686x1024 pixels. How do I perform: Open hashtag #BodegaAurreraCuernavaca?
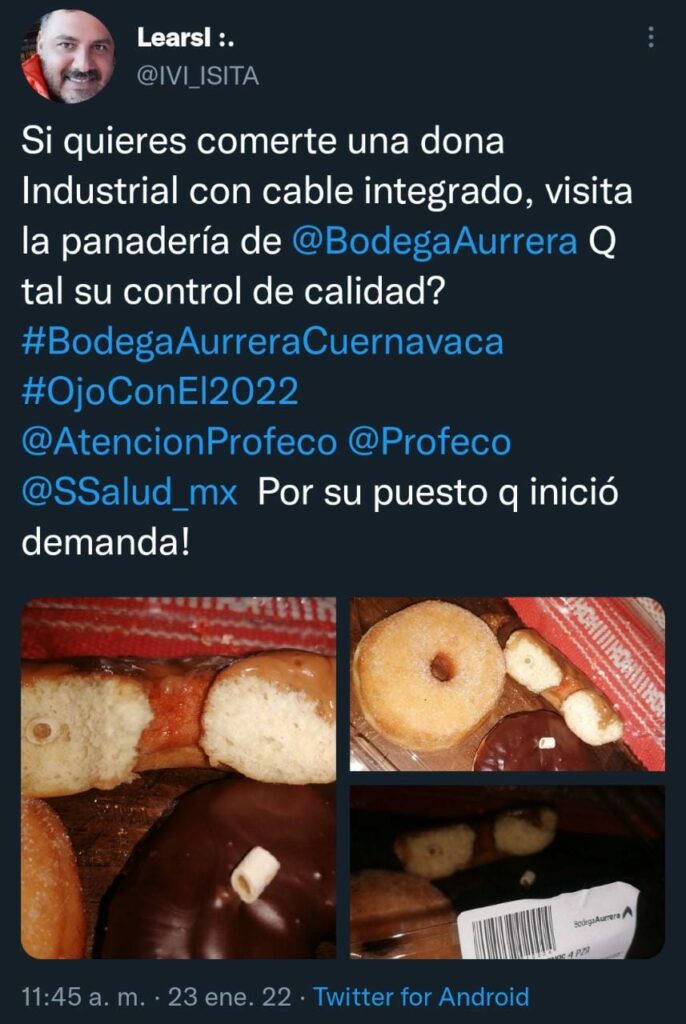point(262,341)
